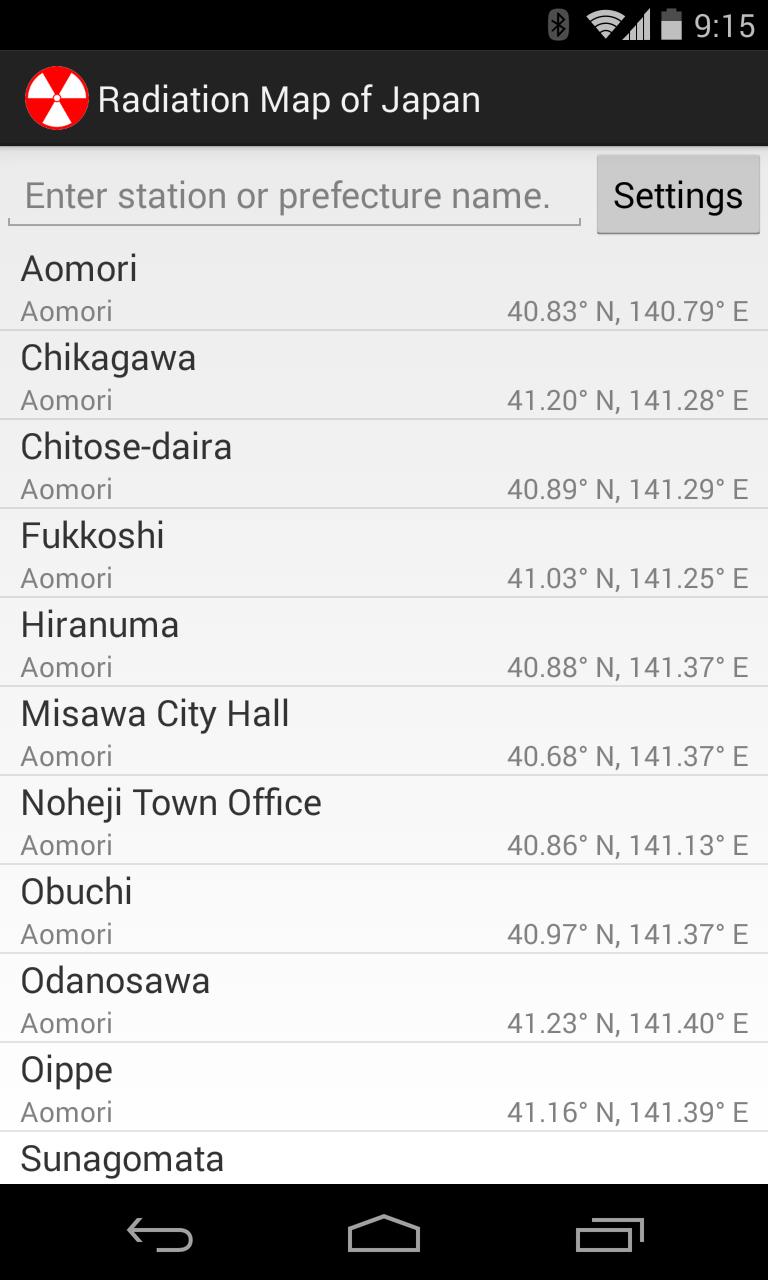View the Fukkoshi station details

(384, 552)
